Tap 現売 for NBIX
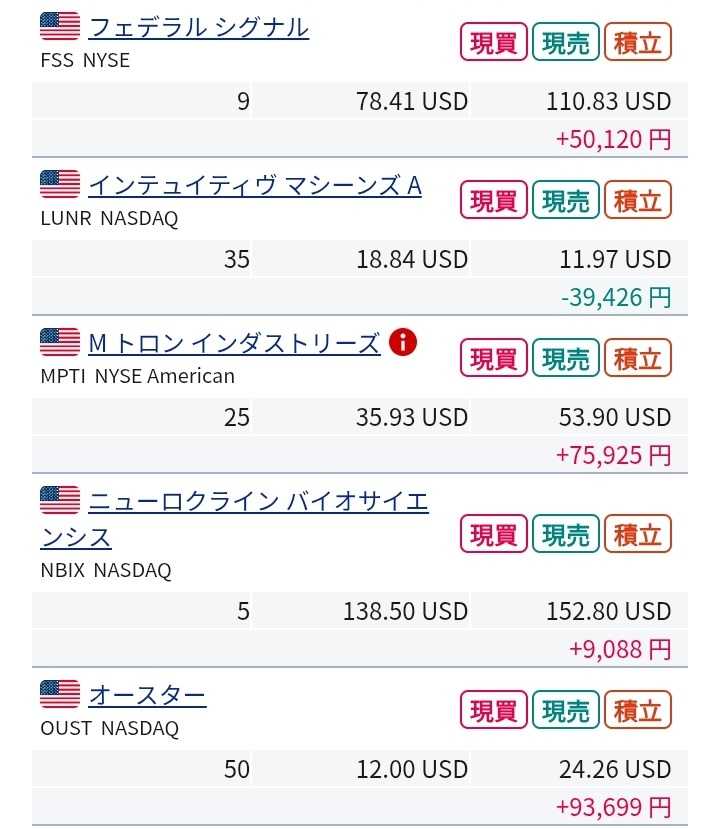Screen dimensions: 720x829 click(x=565, y=534)
